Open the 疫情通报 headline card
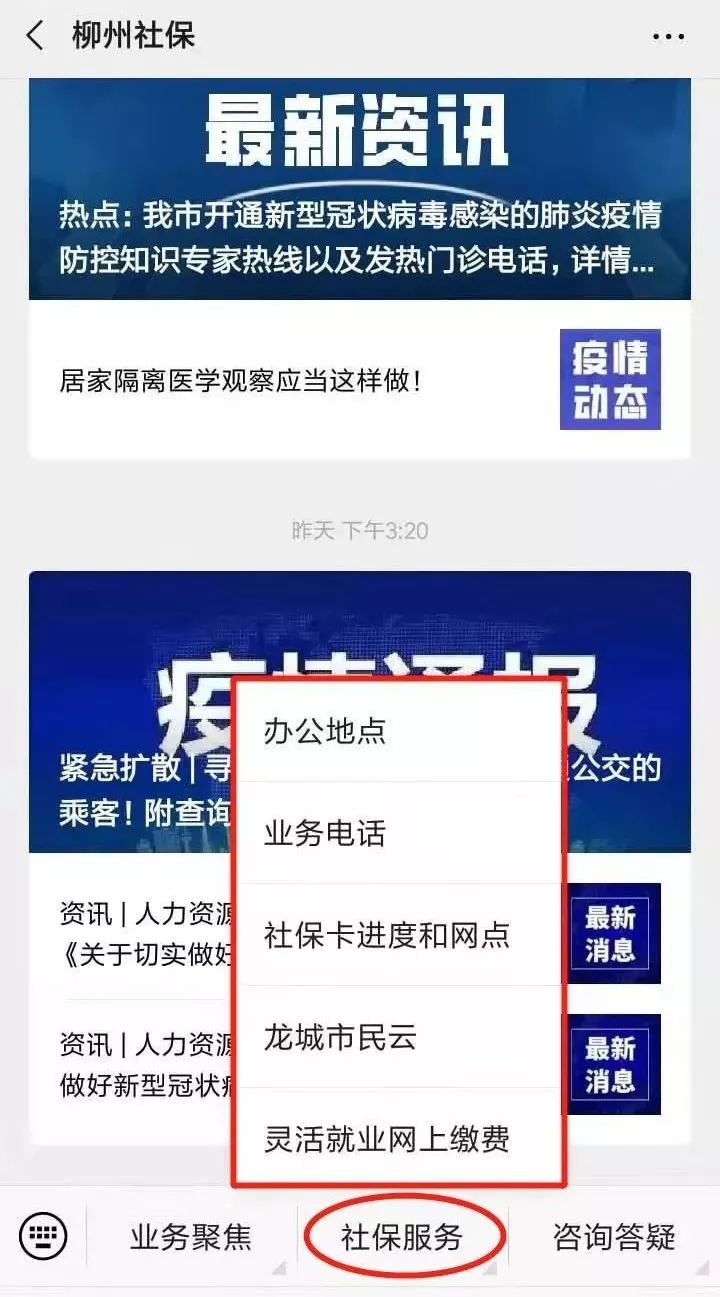Image resolution: width=720 pixels, height=1297 pixels. 130,712
